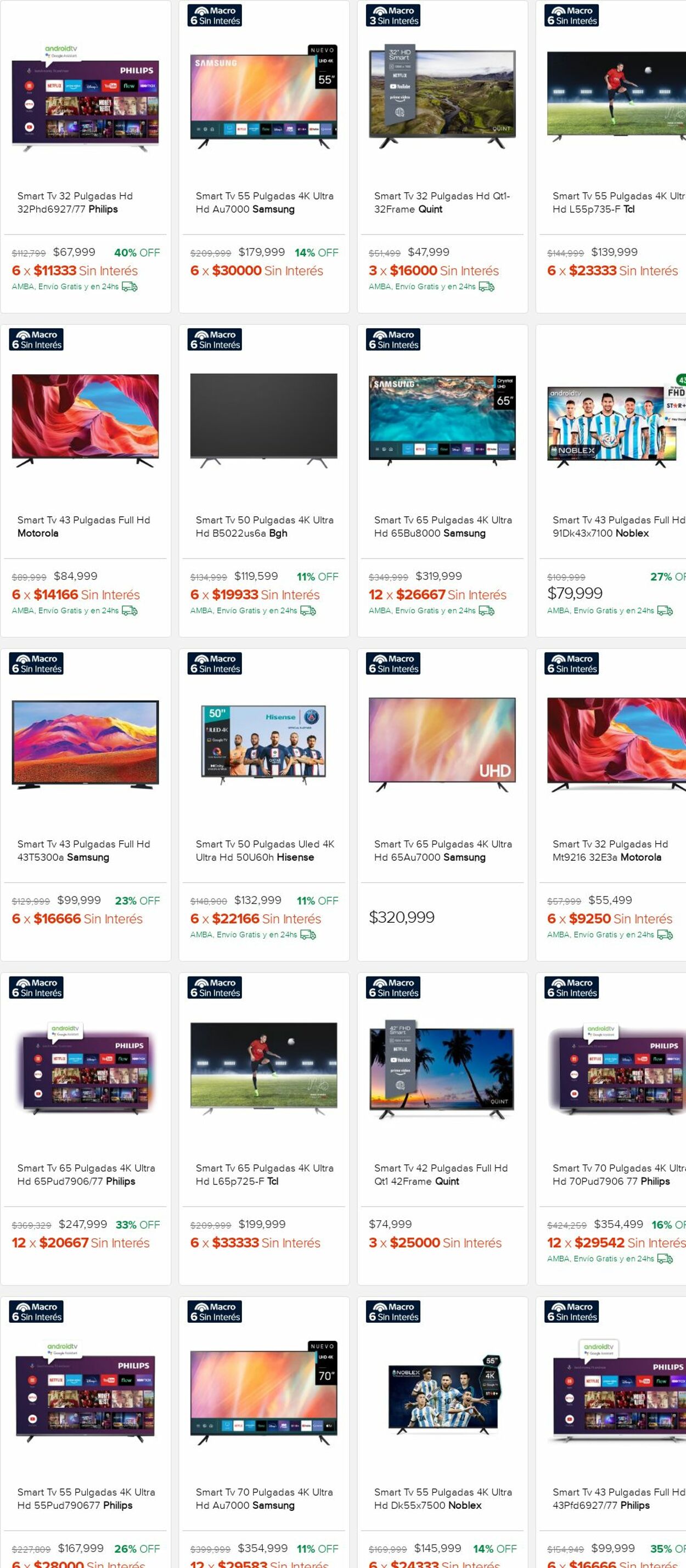Image resolution: width=686 pixels, height=1568 pixels.
Task: Open Samsung 65Au7000 priced $320,999
Action: (x=442, y=850)
